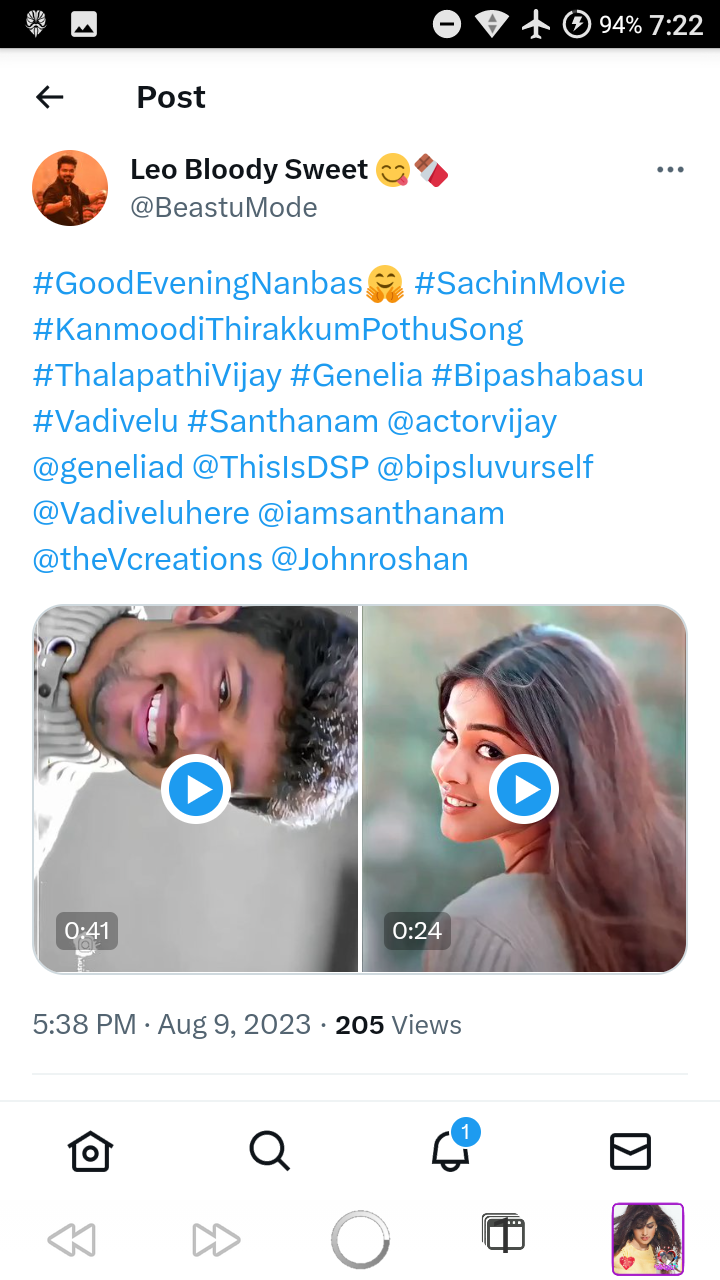Open the @ThisIsDSP profile mention
Image resolution: width=720 pixels, height=1280 pixels.
coord(281,467)
